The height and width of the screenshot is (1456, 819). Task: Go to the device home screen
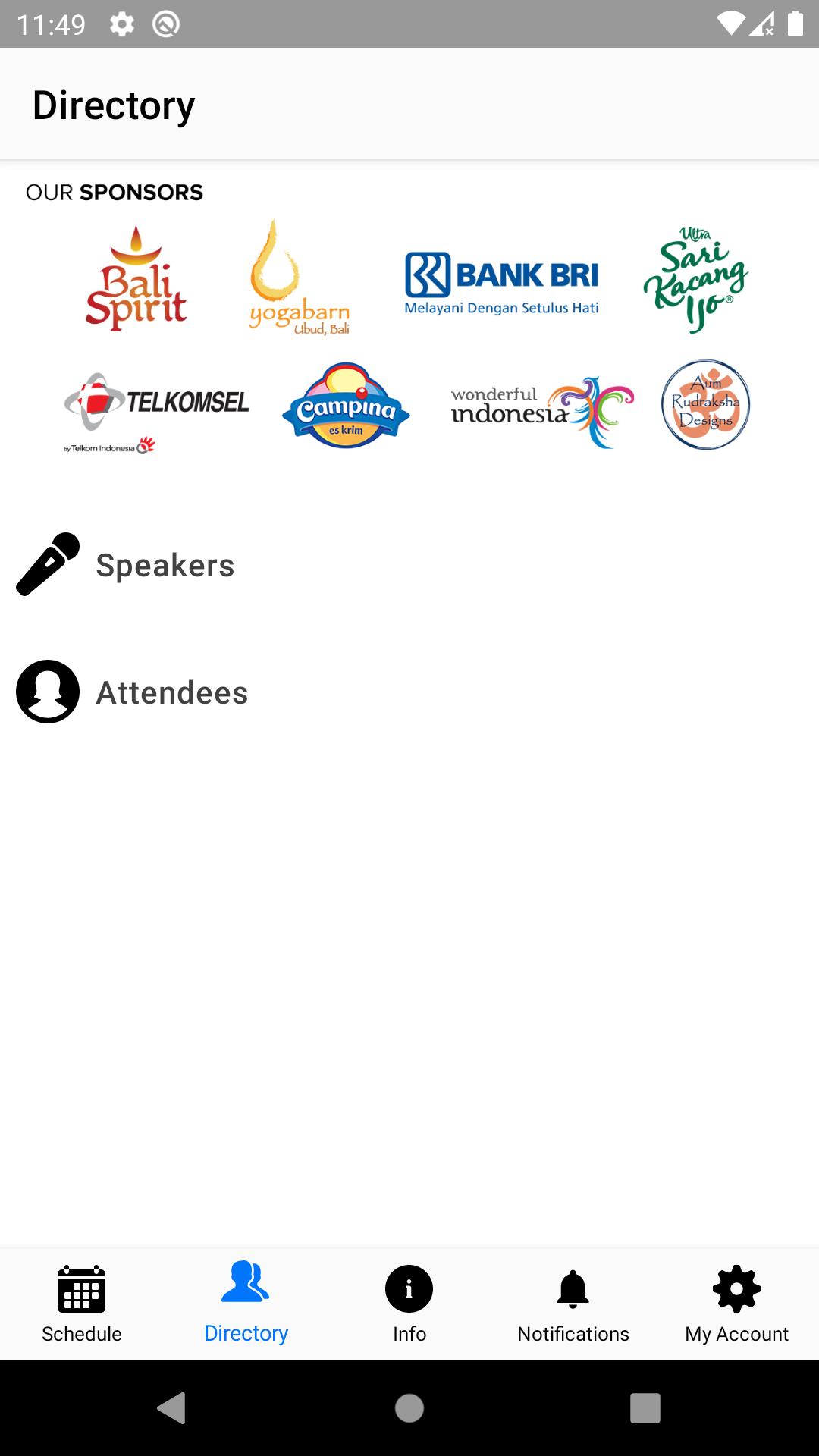click(x=409, y=1408)
